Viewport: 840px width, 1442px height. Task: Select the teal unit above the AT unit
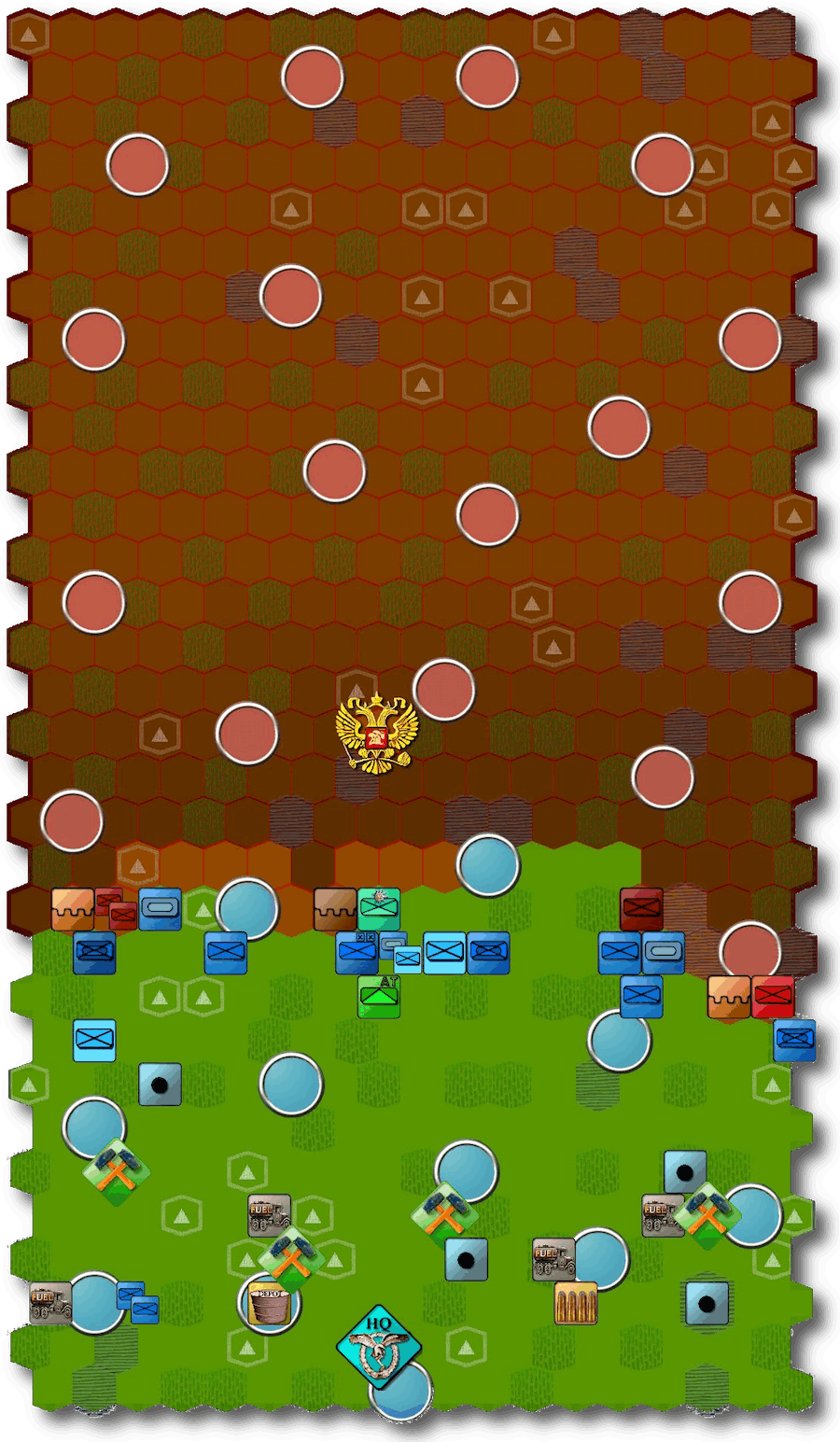(x=379, y=908)
